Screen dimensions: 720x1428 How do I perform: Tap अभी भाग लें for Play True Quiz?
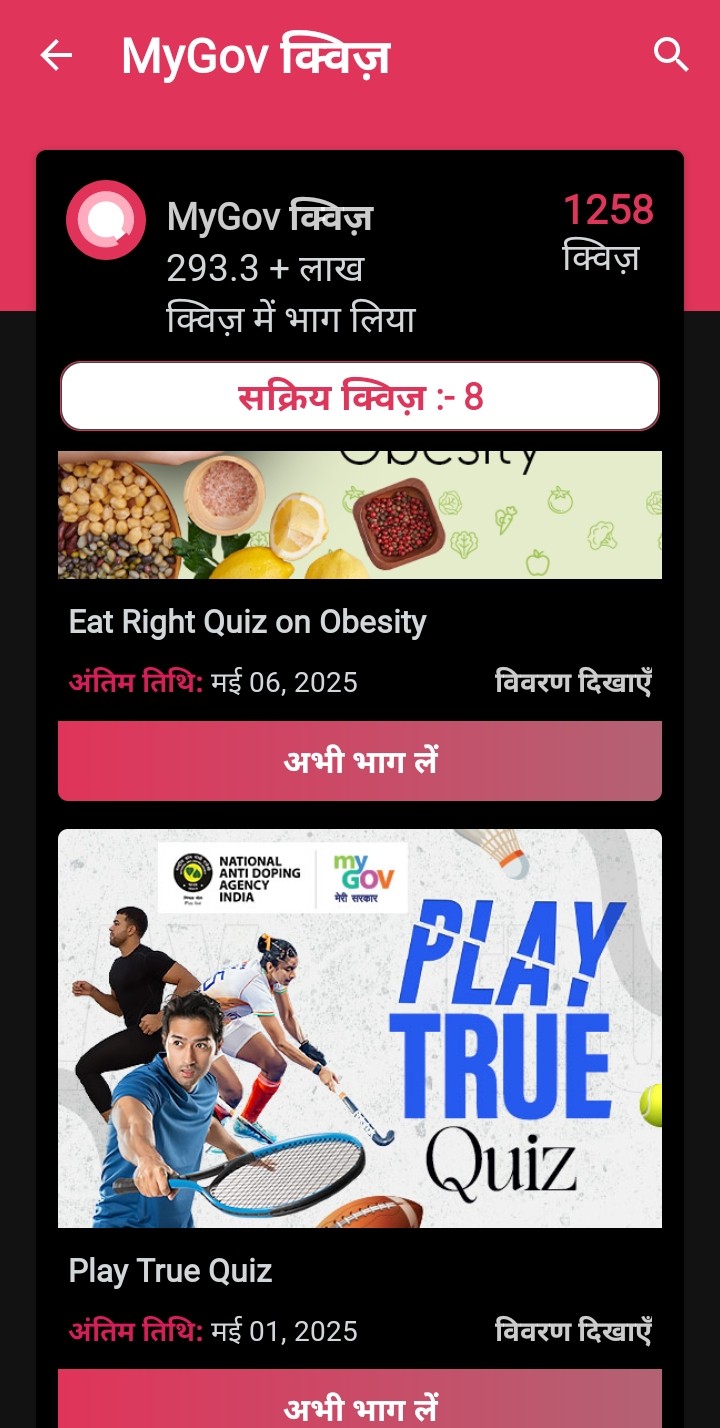coord(360,1403)
